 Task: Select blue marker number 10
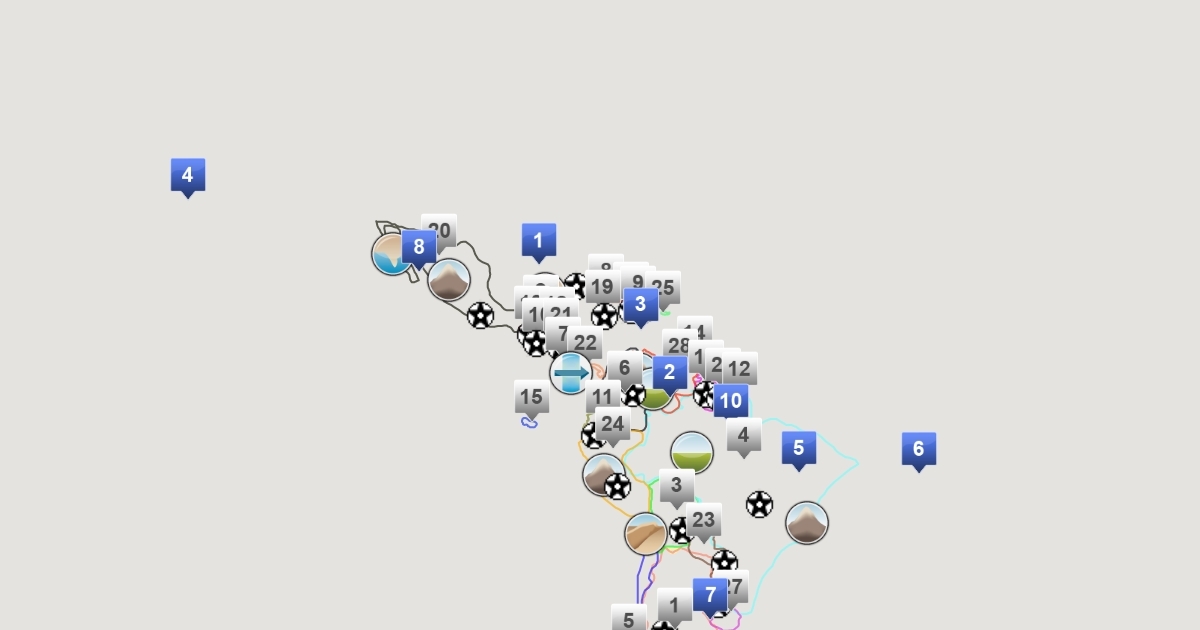(x=730, y=401)
